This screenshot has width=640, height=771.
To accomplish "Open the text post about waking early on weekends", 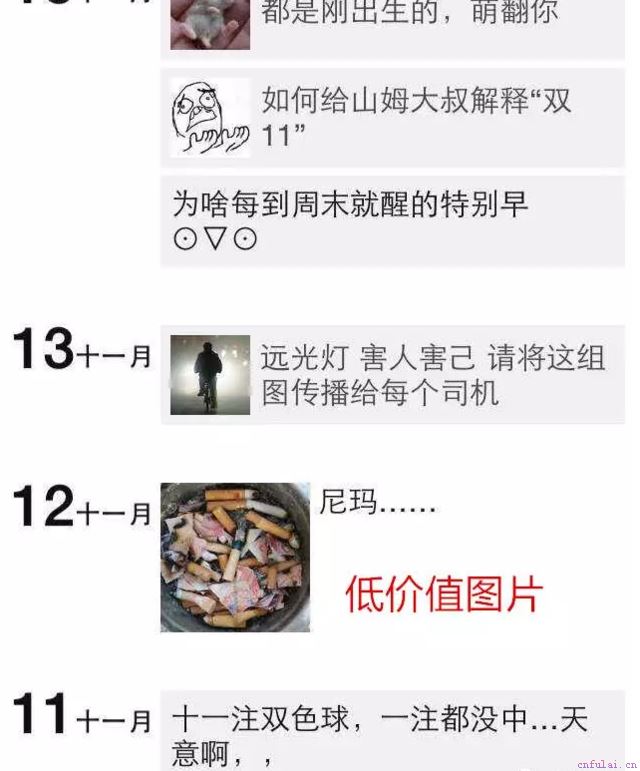I will click(392, 221).
